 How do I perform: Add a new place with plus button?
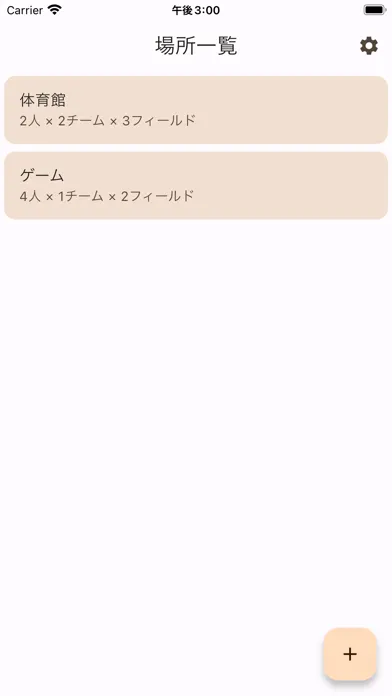point(350,654)
